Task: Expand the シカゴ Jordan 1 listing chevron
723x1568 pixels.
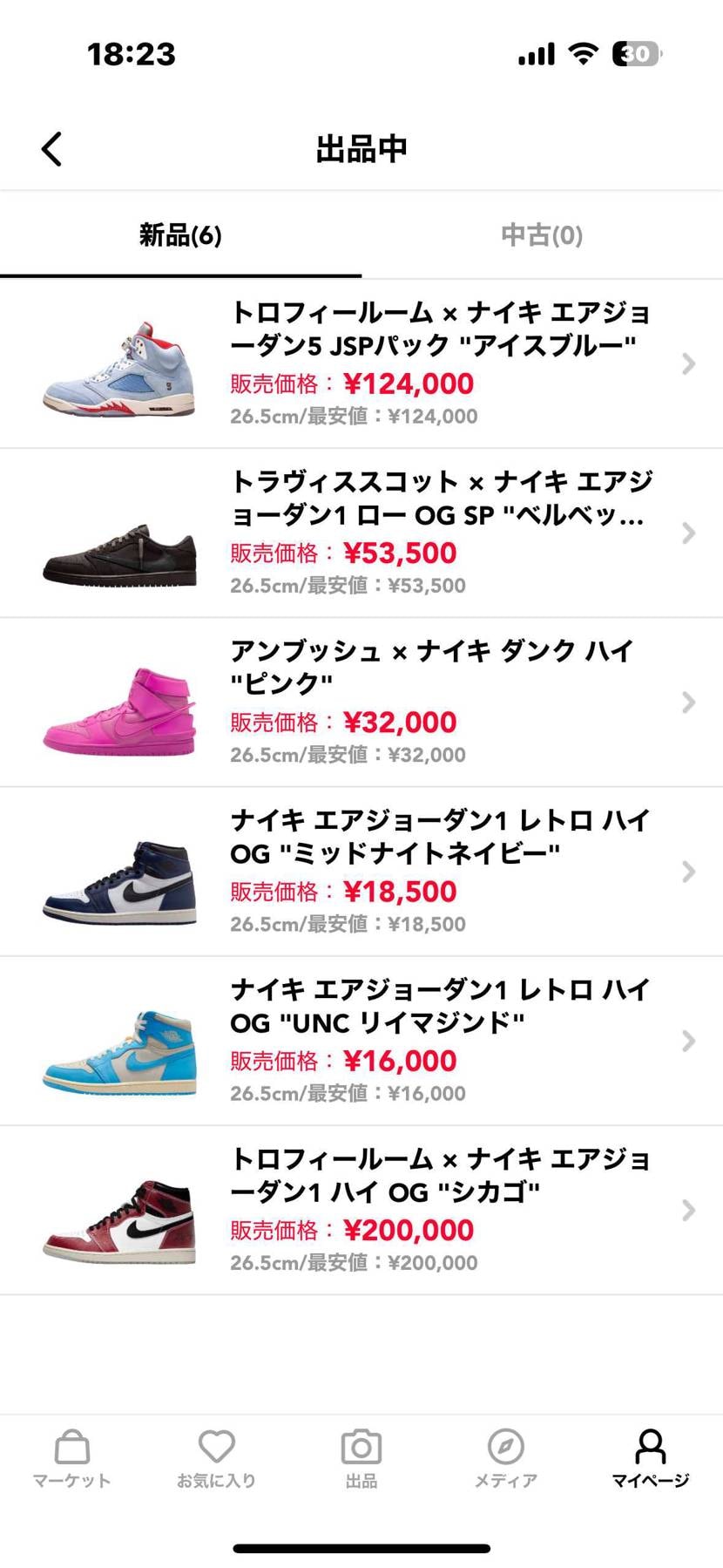Action: (x=687, y=1210)
